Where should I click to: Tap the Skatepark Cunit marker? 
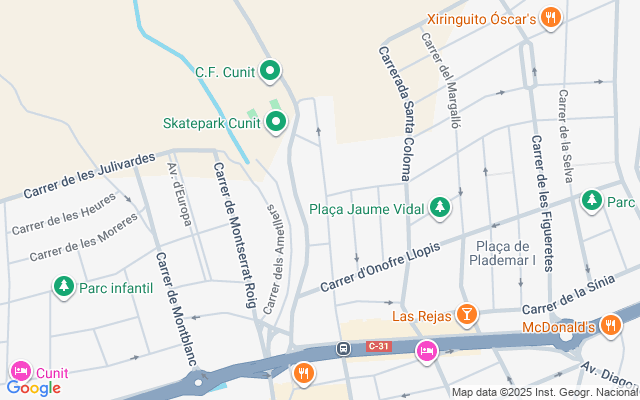(276, 124)
